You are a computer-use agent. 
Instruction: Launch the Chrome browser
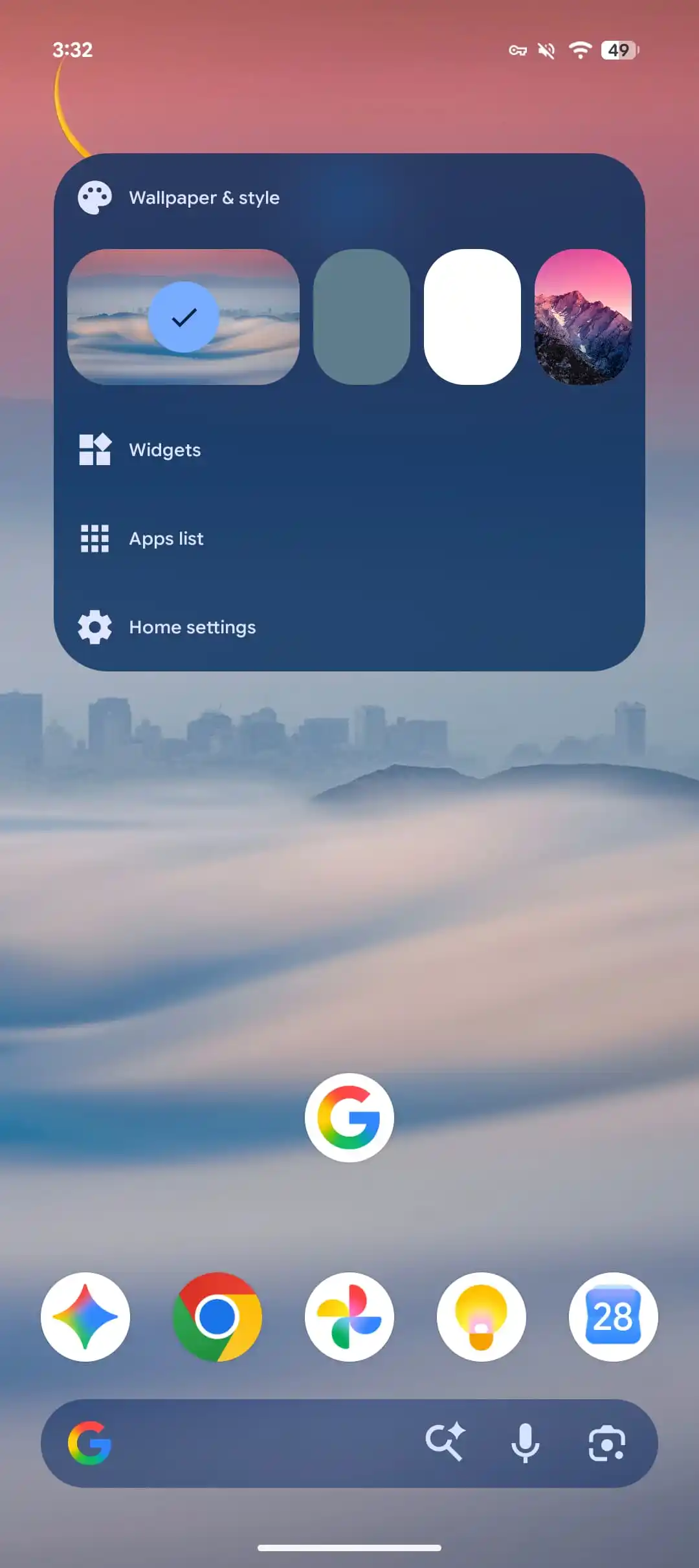(217, 1317)
